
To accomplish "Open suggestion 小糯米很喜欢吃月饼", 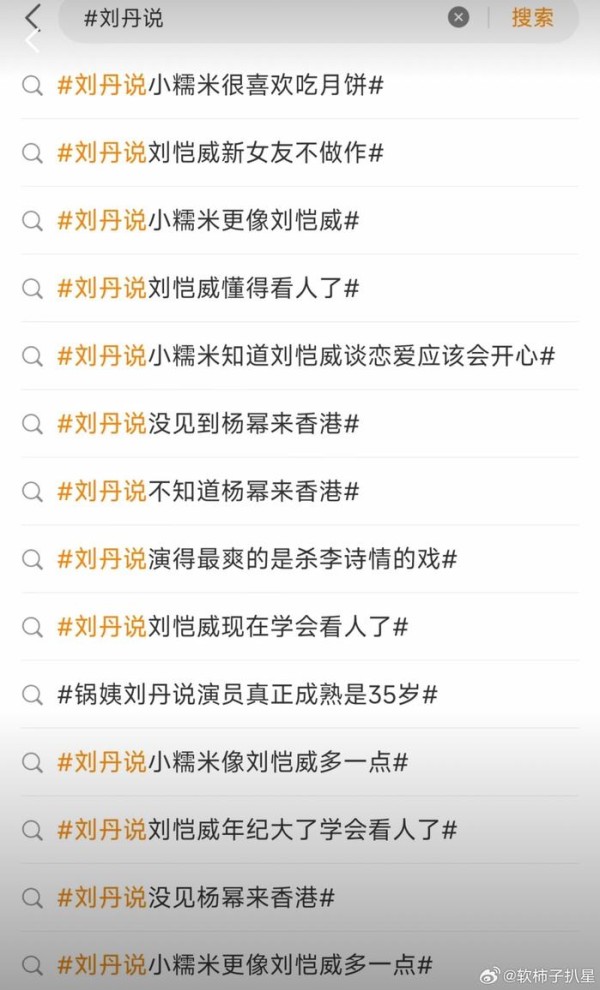I will click(x=300, y=85).
